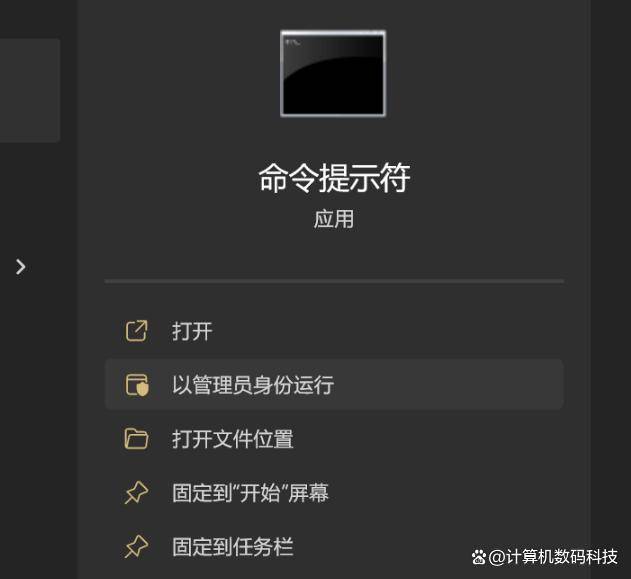The height and width of the screenshot is (579, 631).
Task: Select 以管理员身份运行
Action: (x=252, y=385)
